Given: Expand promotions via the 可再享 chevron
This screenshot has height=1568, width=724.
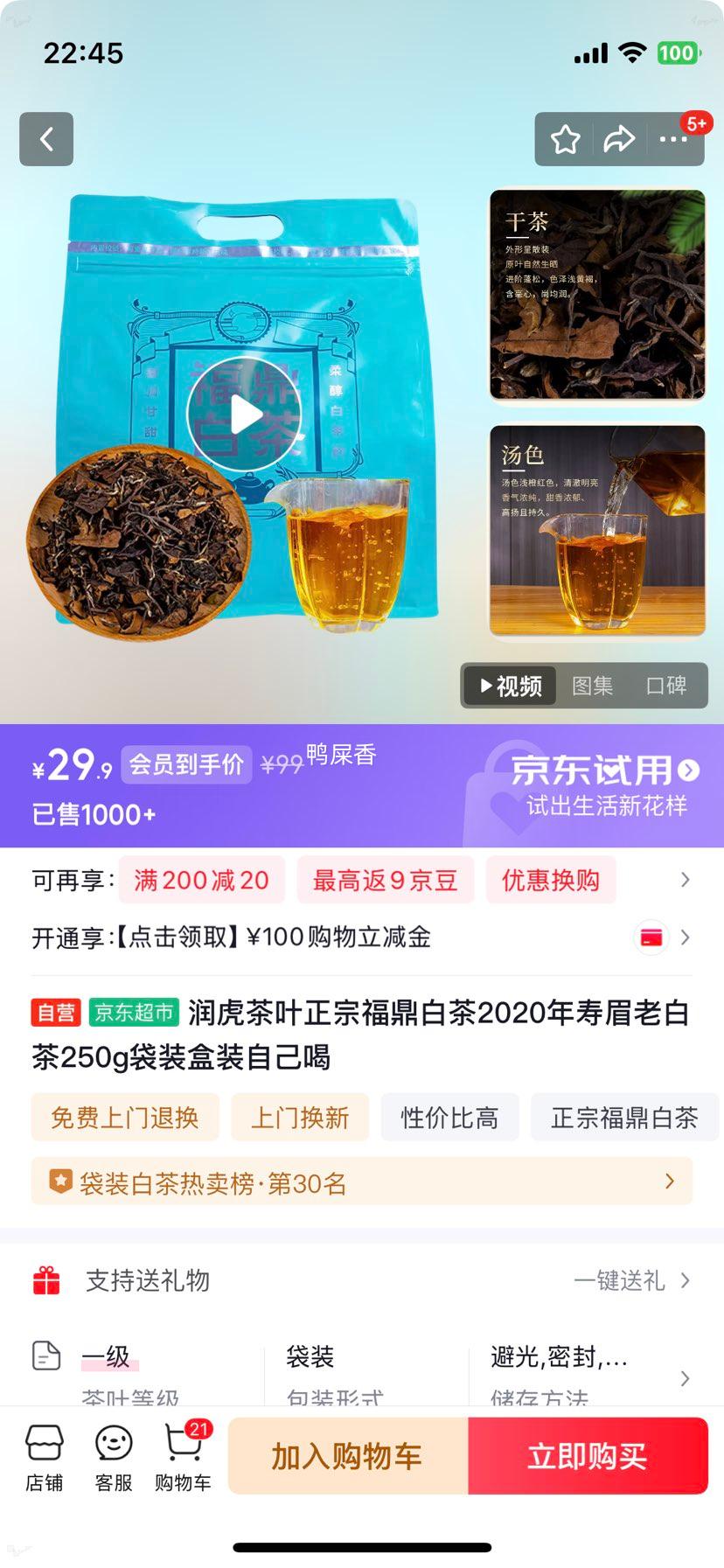Looking at the screenshot, I should click(x=687, y=881).
